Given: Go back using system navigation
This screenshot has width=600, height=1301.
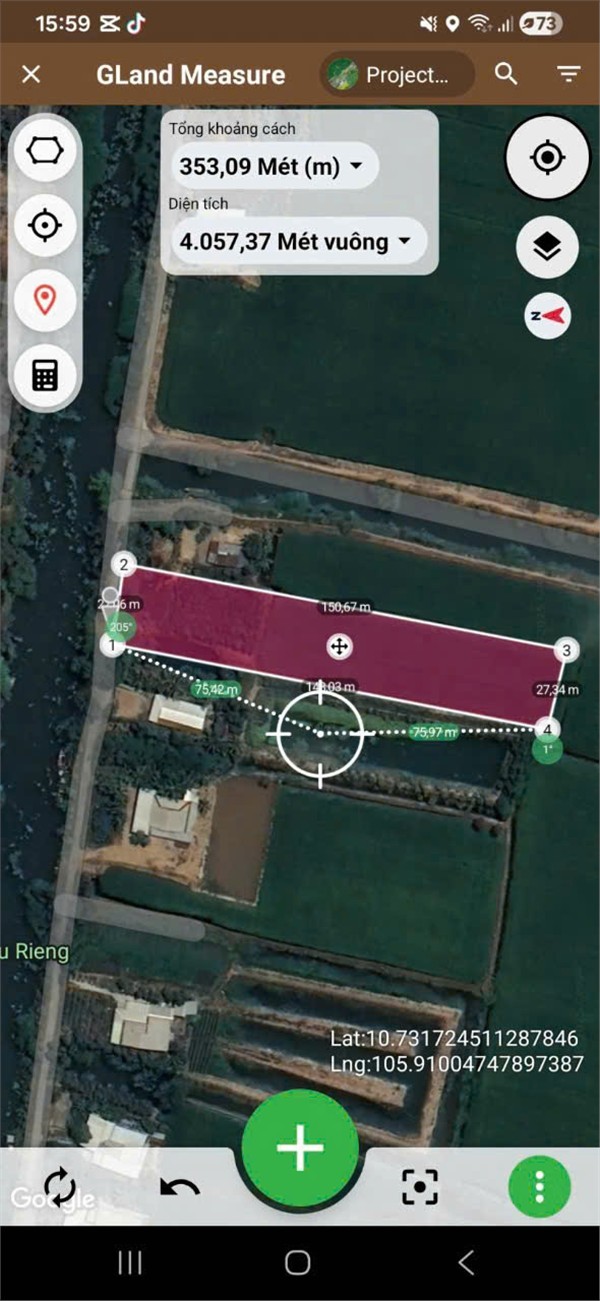Looking at the screenshot, I should (x=466, y=1263).
